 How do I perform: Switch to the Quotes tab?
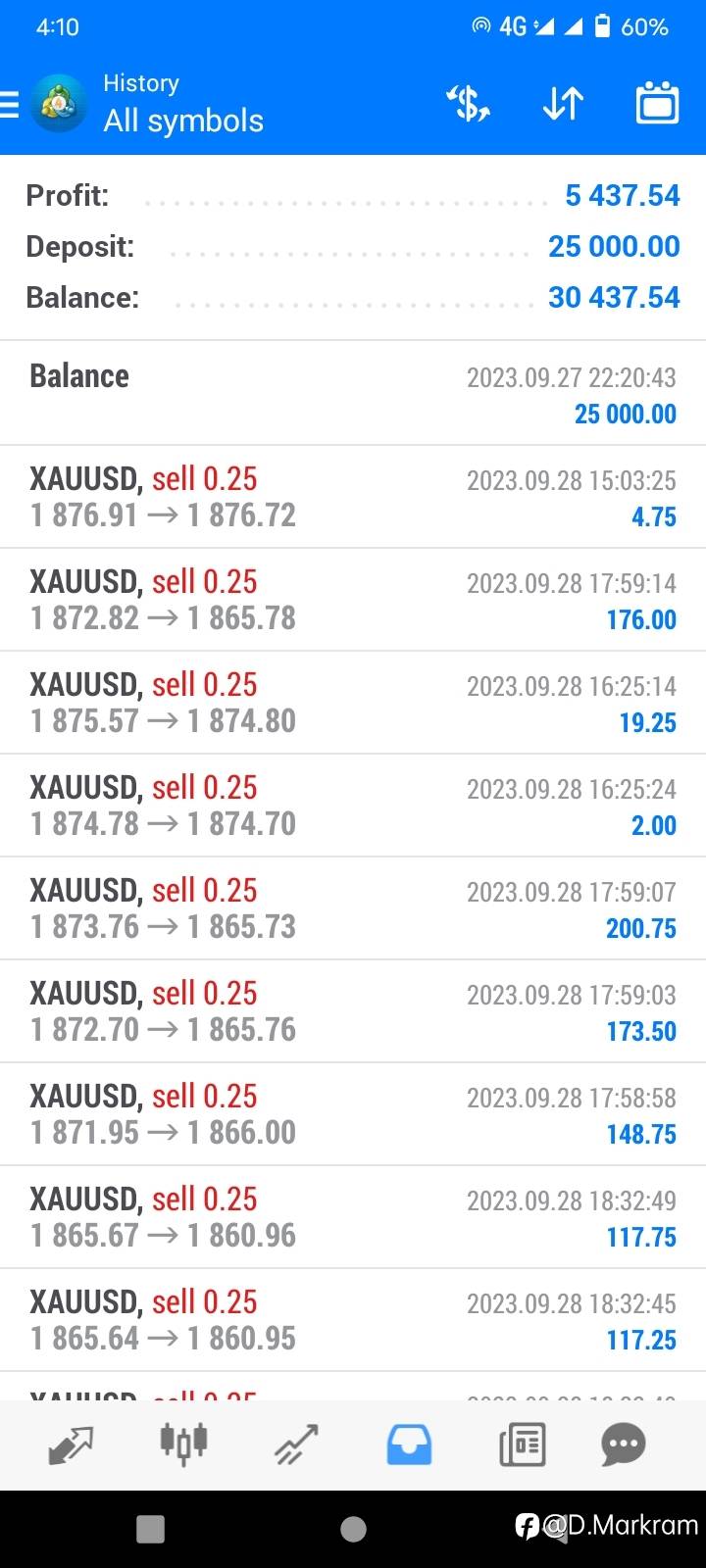[x=71, y=1445]
